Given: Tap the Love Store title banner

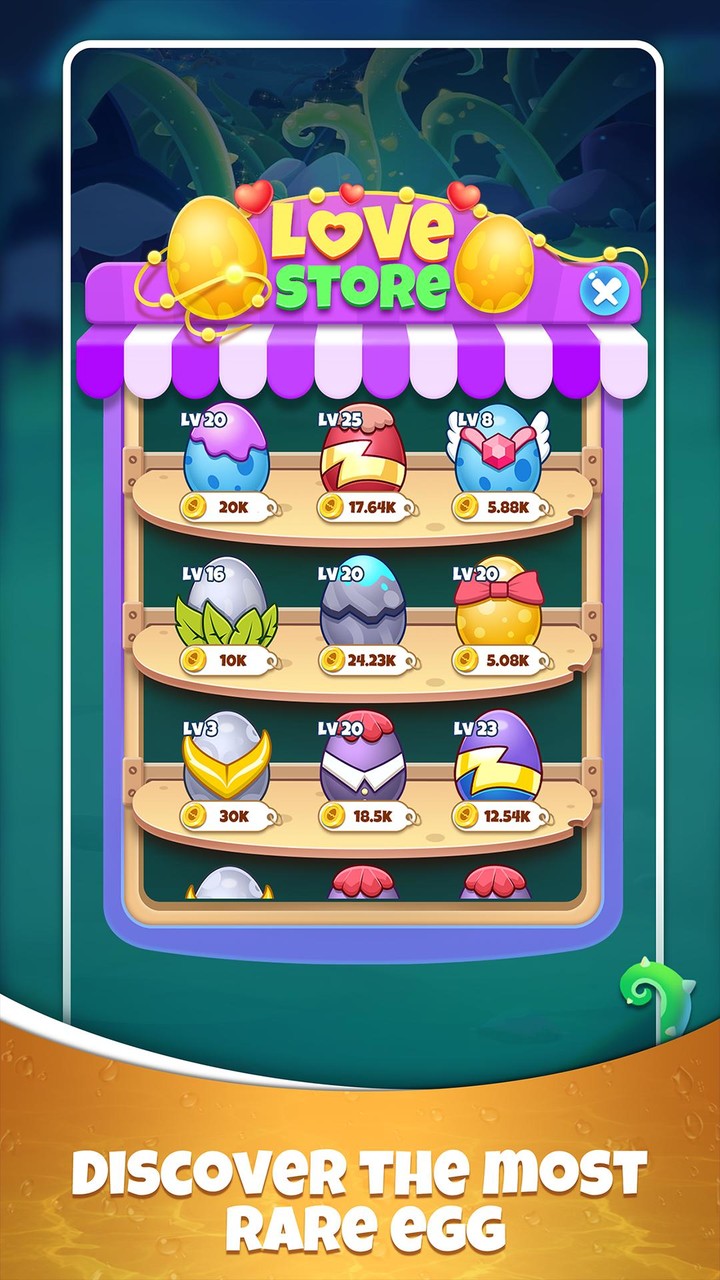Looking at the screenshot, I should [360, 250].
